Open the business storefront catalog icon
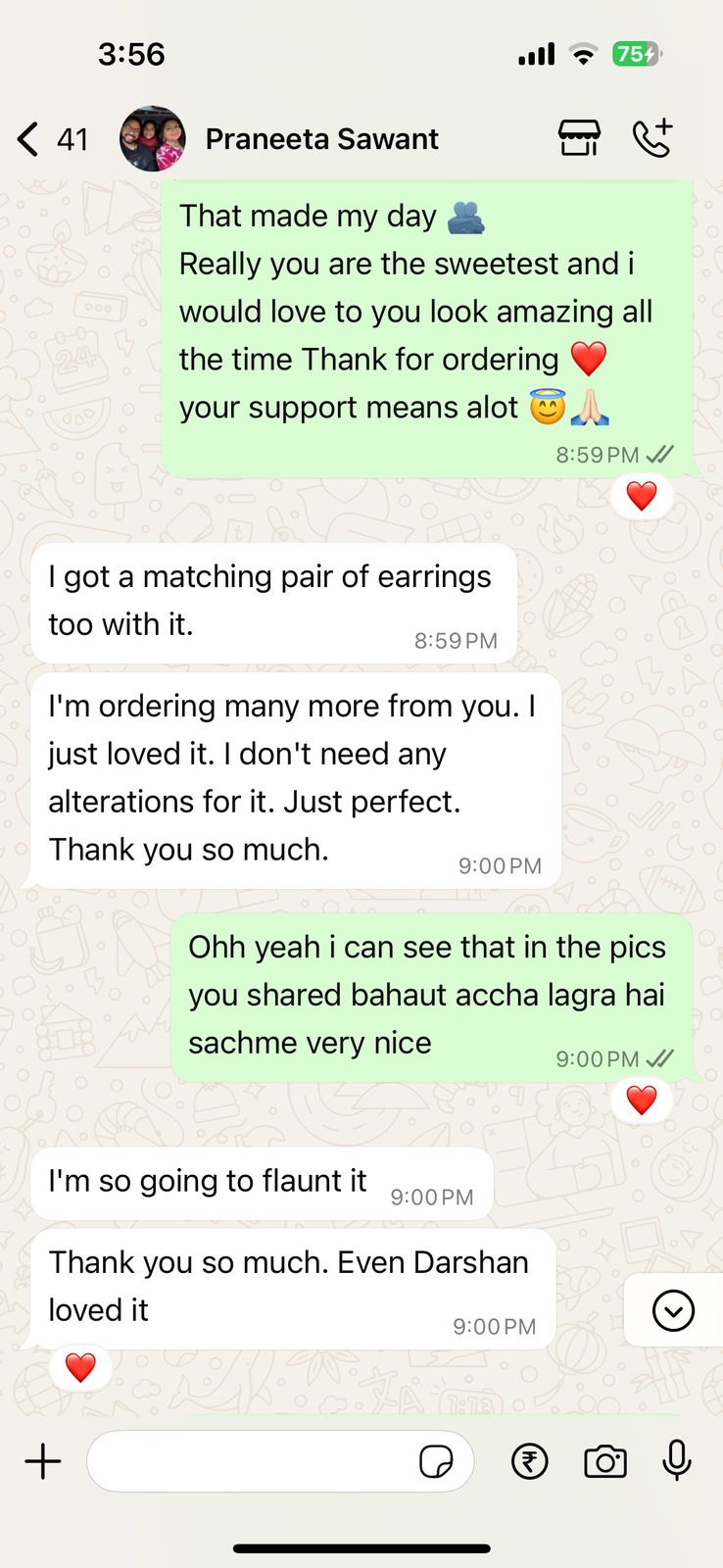The height and width of the screenshot is (1568, 723). click(579, 138)
